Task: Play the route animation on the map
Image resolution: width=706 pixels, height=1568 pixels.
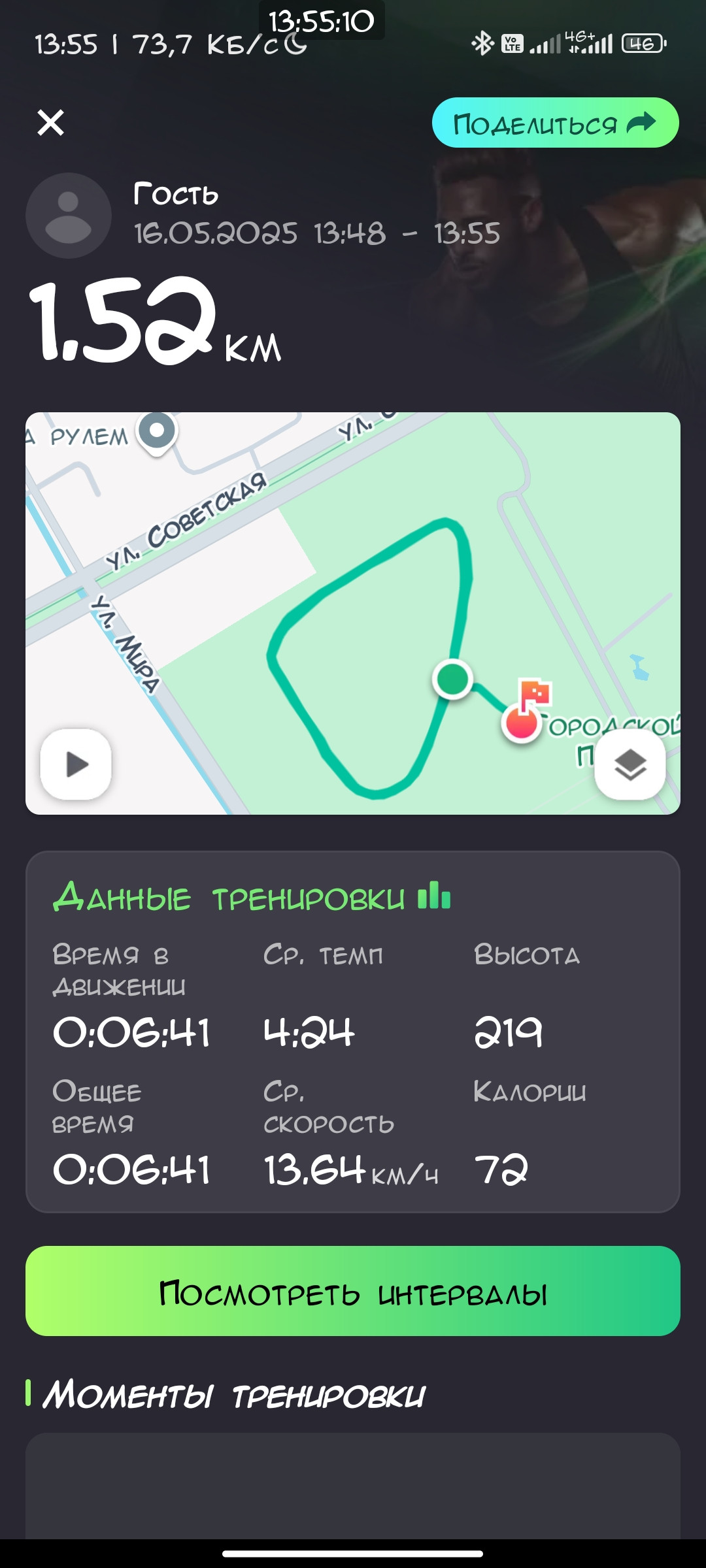Action: click(x=76, y=764)
